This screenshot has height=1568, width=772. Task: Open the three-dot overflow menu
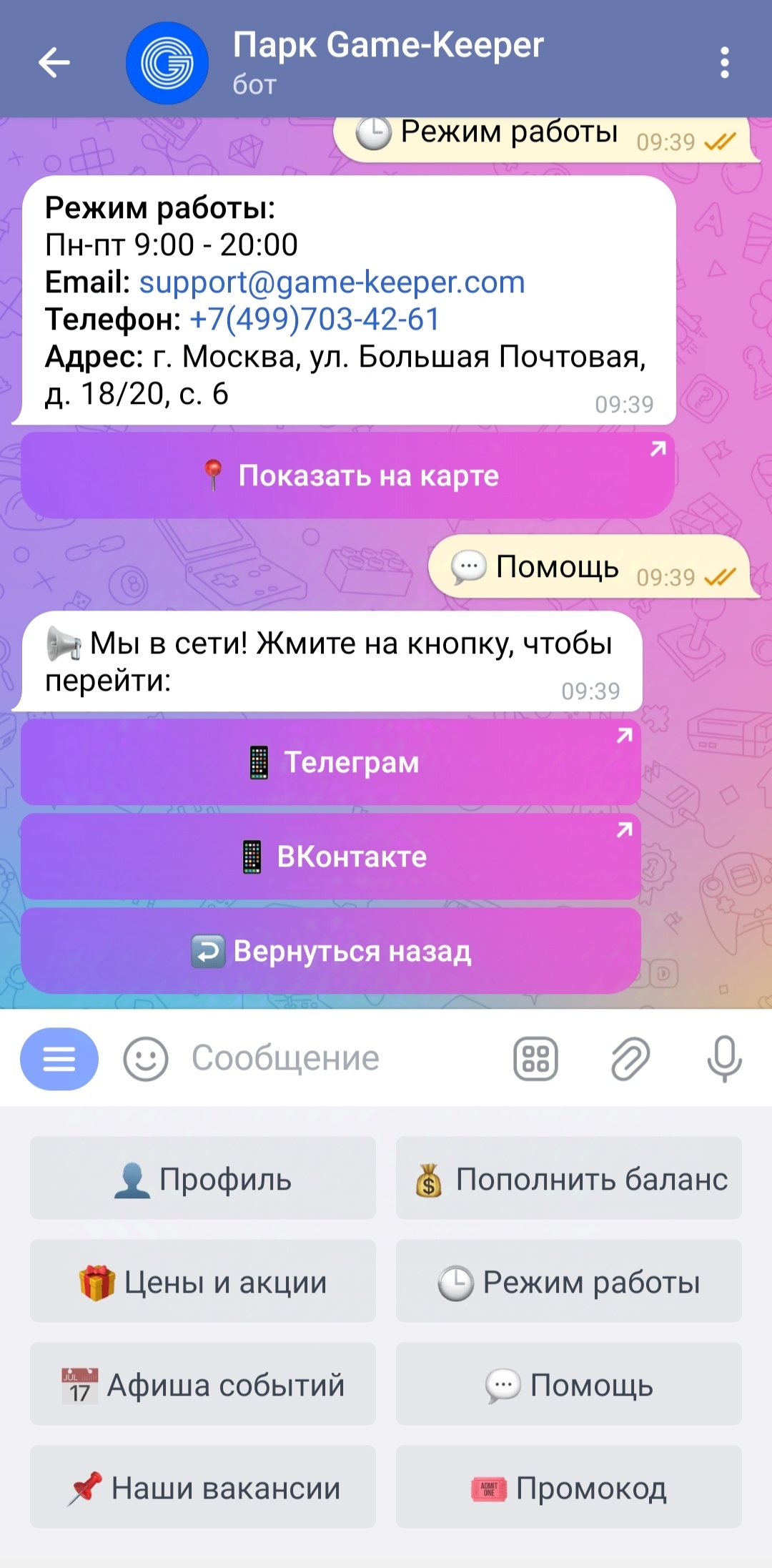(724, 63)
